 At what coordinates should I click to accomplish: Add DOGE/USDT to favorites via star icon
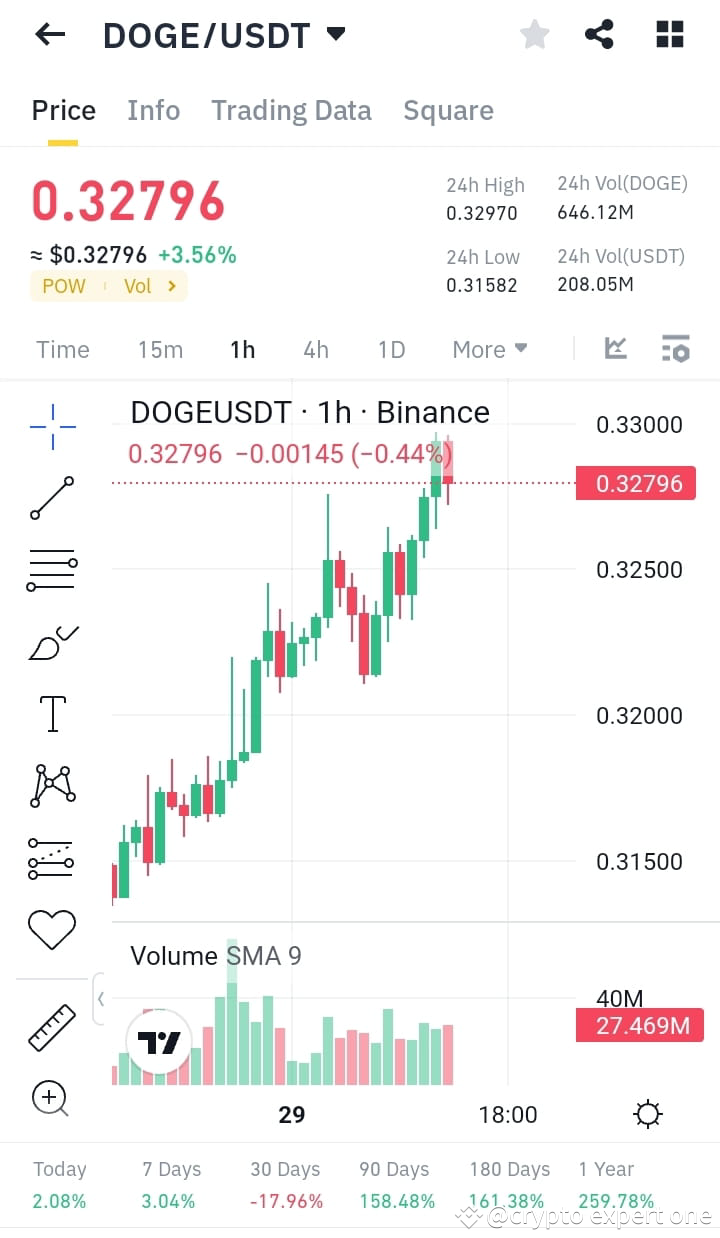click(534, 33)
